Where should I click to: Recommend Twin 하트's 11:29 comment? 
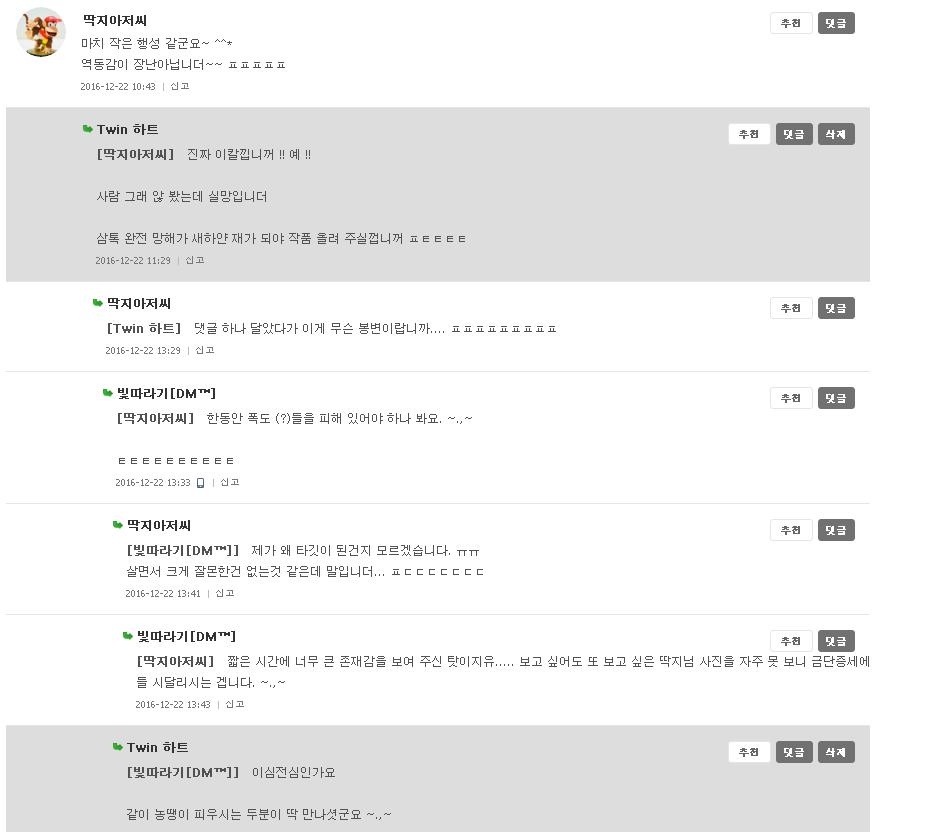coord(748,134)
